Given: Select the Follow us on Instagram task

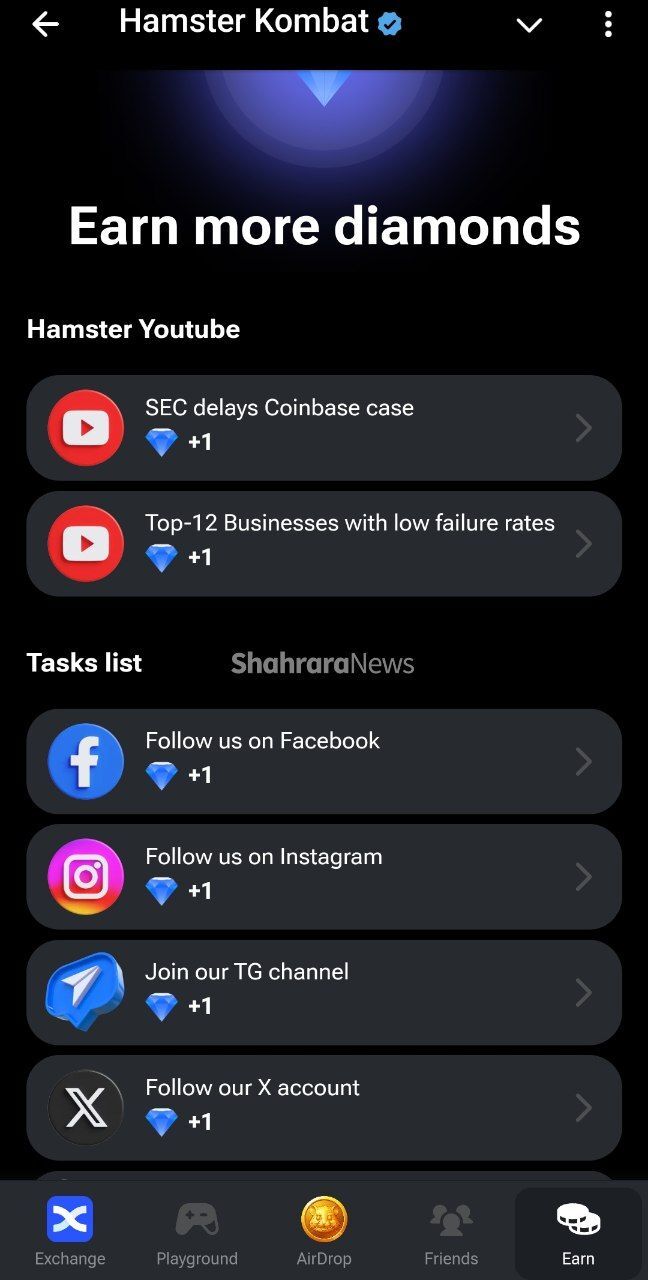Looking at the screenshot, I should tap(324, 877).
